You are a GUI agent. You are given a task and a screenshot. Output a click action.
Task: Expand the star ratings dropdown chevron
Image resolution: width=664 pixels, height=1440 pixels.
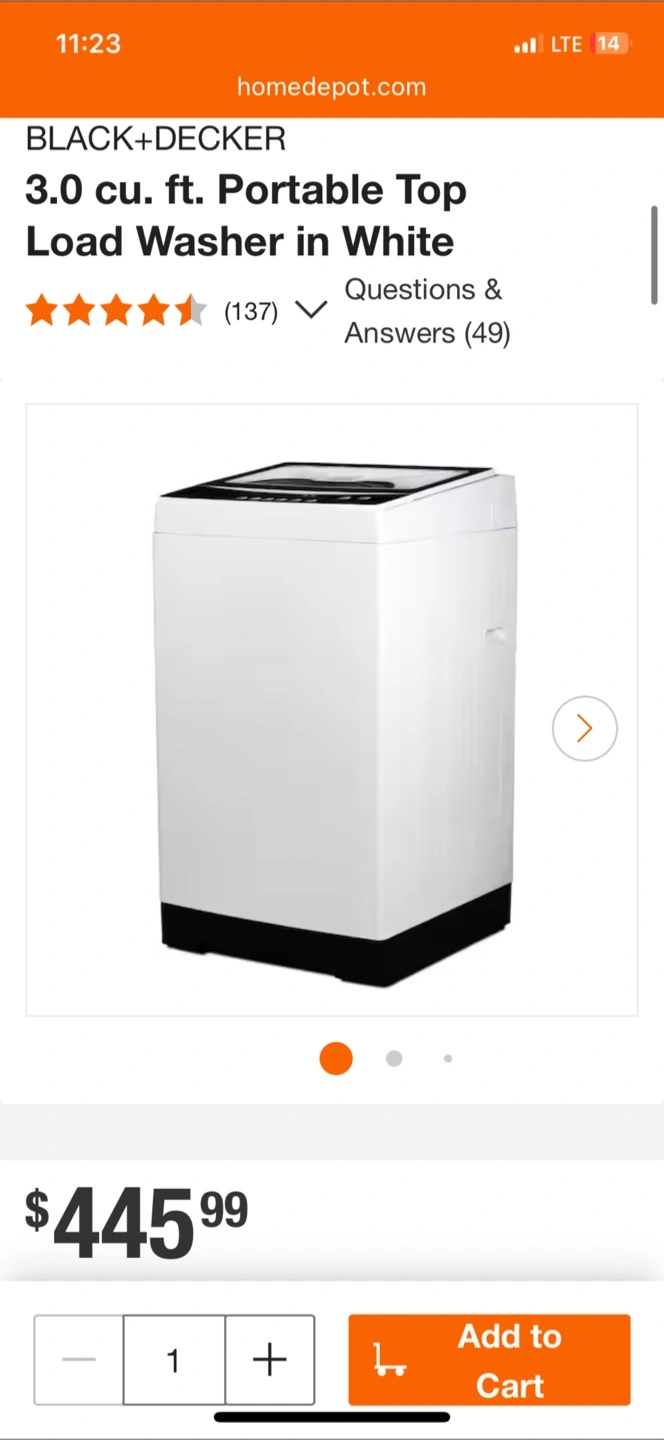point(312,311)
